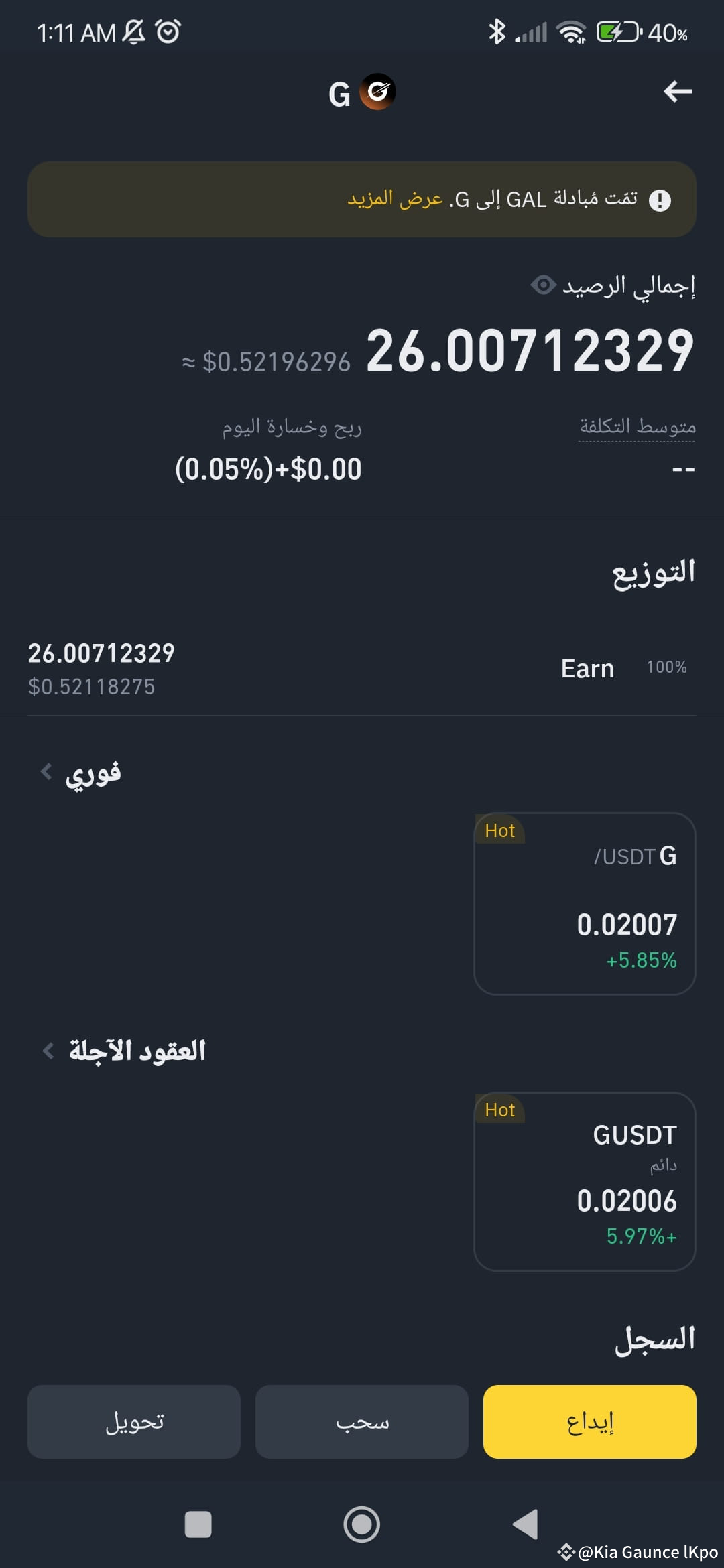Hide the total balance with the eye icon
Screen dimensions: 724x1568
(x=543, y=285)
